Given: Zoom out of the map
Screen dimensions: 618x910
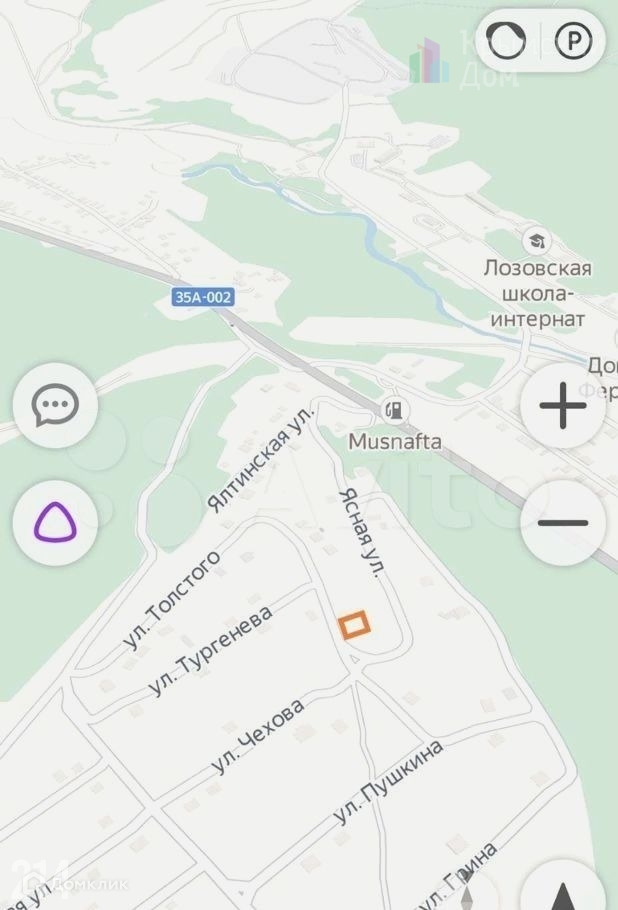Looking at the screenshot, I should pos(562,523).
